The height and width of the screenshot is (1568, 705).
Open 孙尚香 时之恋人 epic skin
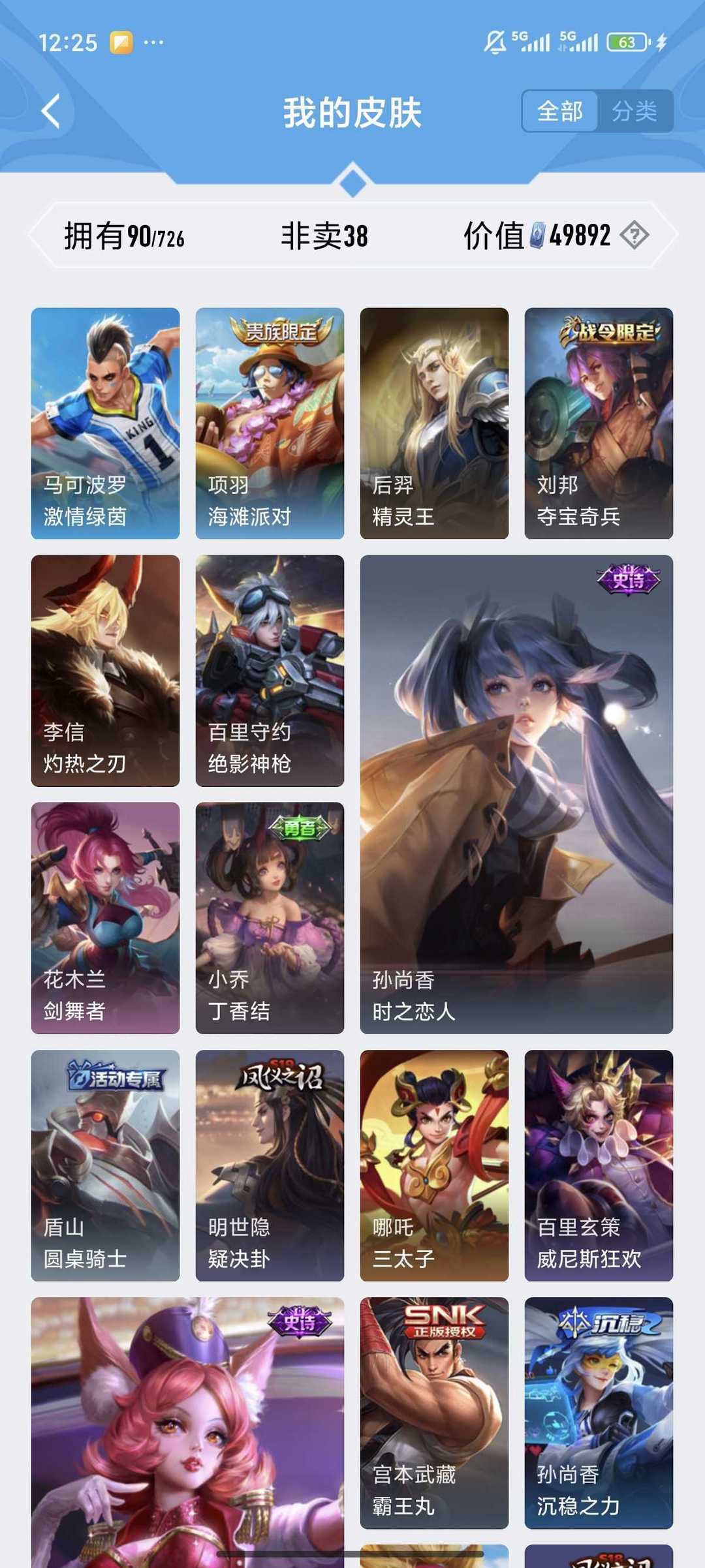516,794
